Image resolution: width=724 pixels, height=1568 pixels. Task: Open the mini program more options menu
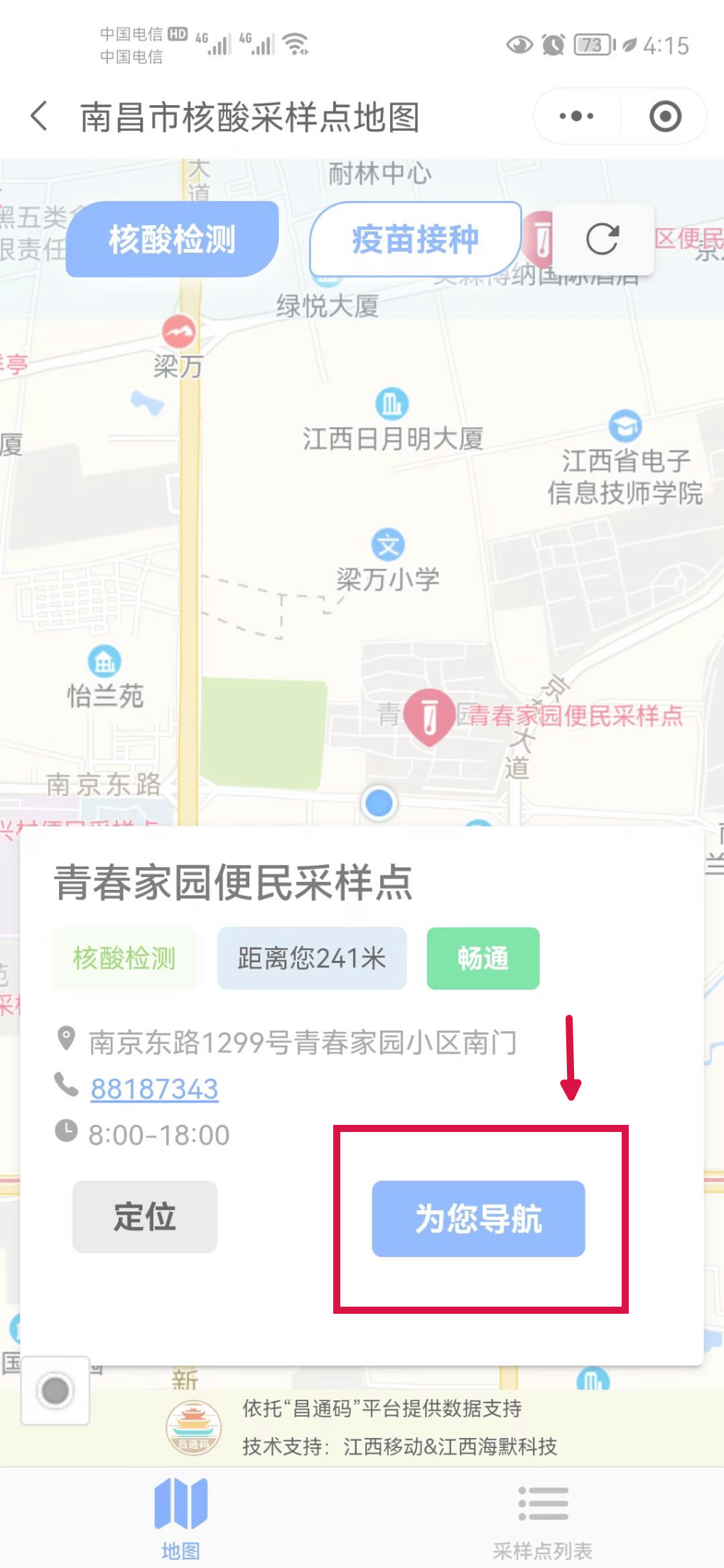point(576,116)
